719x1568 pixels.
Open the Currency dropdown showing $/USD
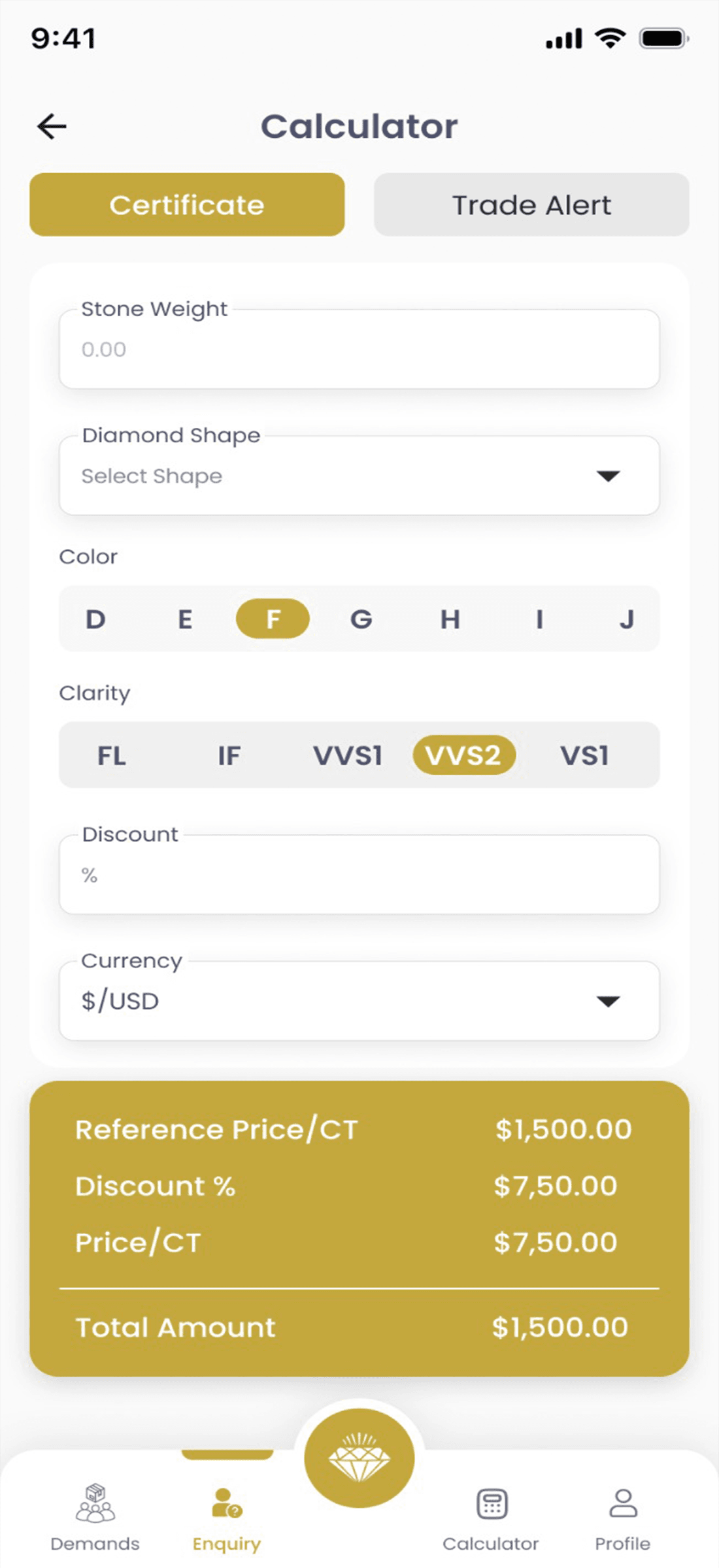pyautogui.click(x=360, y=1001)
